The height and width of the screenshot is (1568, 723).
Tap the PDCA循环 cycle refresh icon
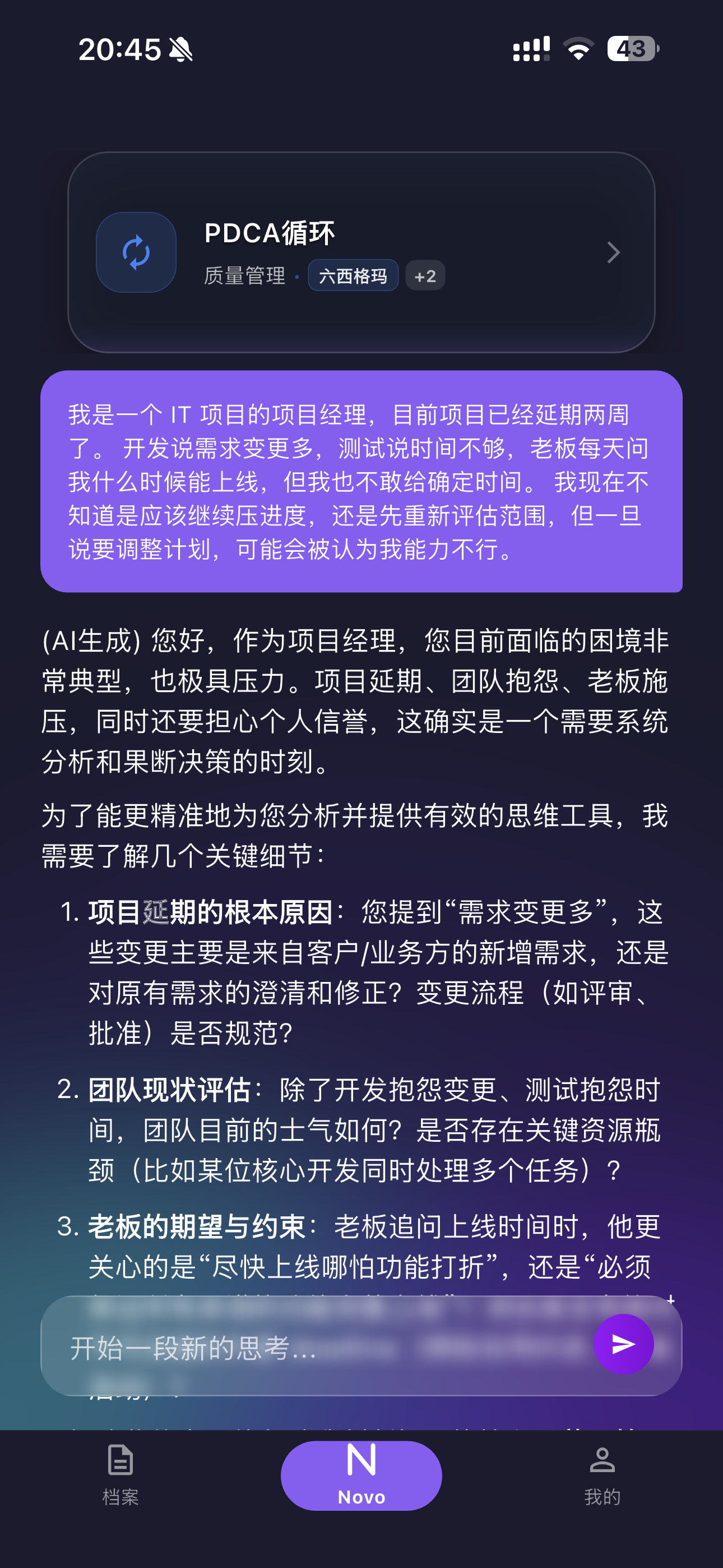click(135, 252)
